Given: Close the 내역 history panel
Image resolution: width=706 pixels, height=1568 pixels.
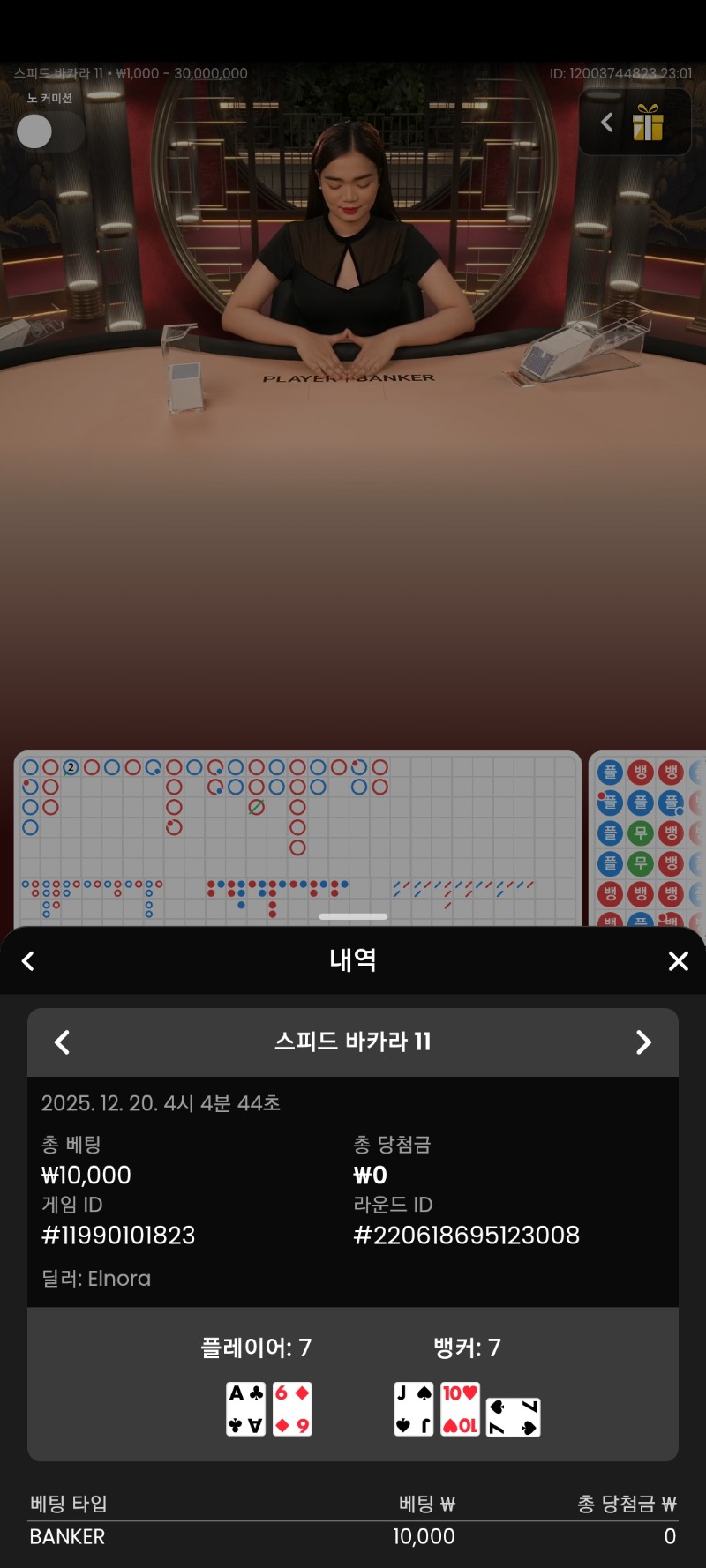Looking at the screenshot, I should click(x=678, y=961).
